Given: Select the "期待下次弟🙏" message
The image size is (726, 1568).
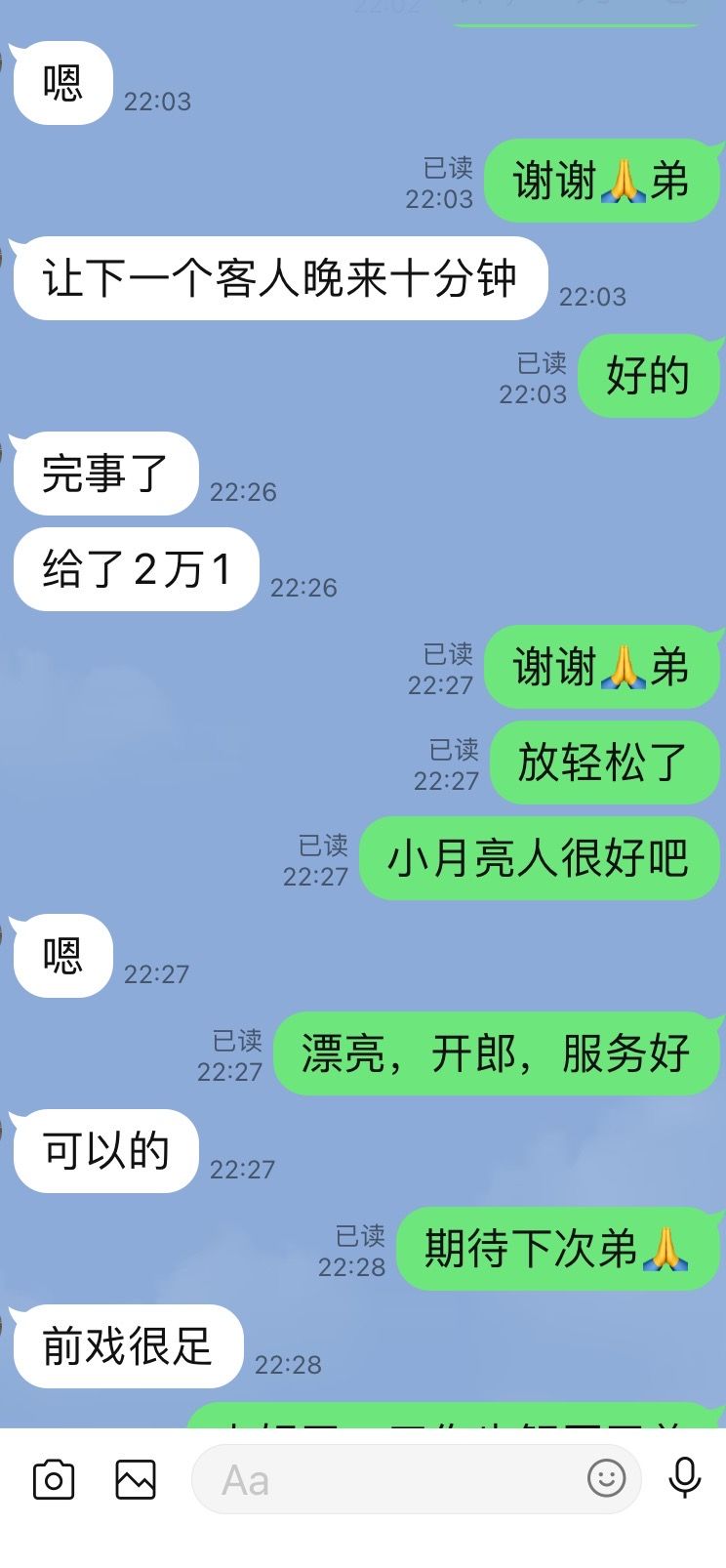Looking at the screenshot, I should click(557, 1249).
